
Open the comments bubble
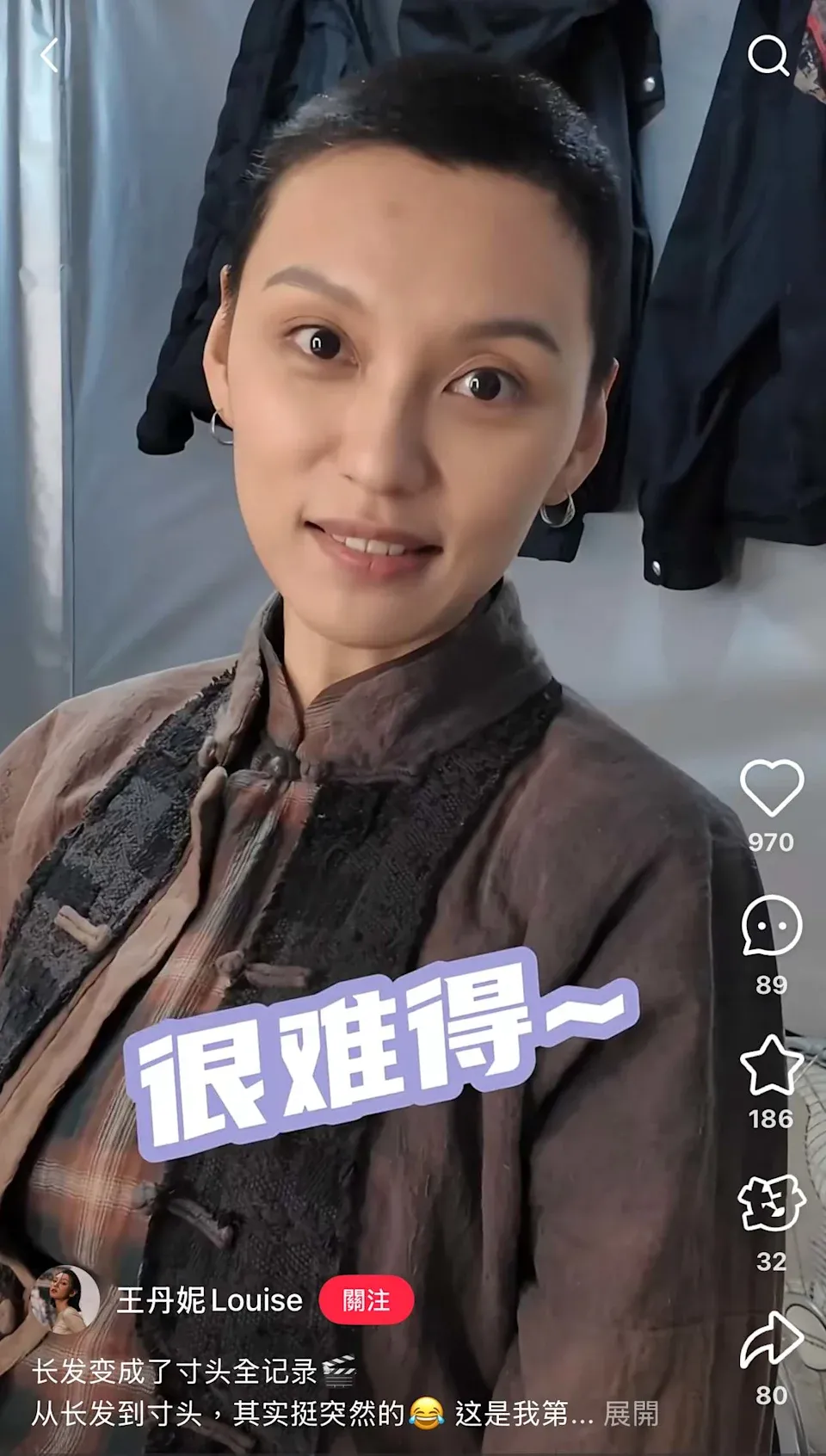(x=771, y=926)
